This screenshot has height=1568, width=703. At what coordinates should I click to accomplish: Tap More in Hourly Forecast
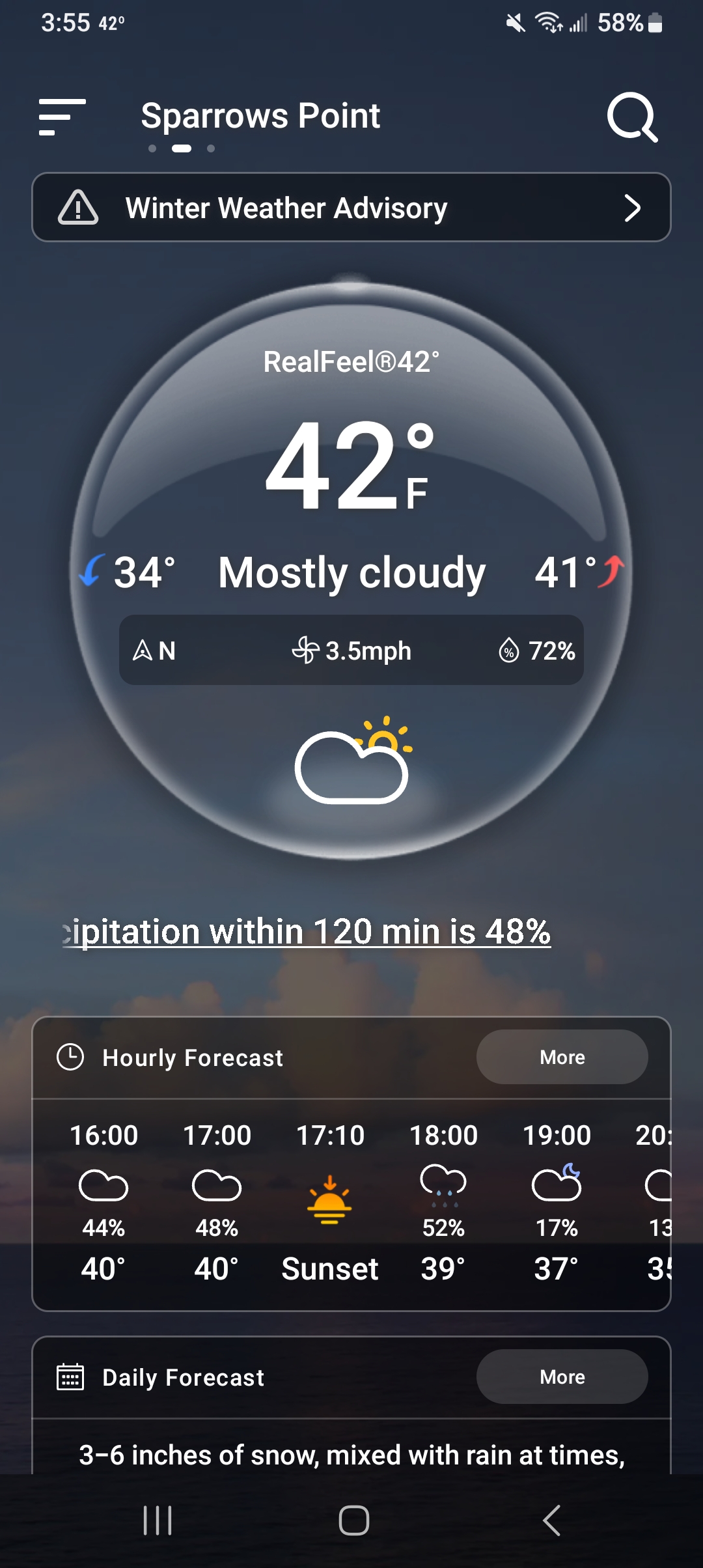562,1057
